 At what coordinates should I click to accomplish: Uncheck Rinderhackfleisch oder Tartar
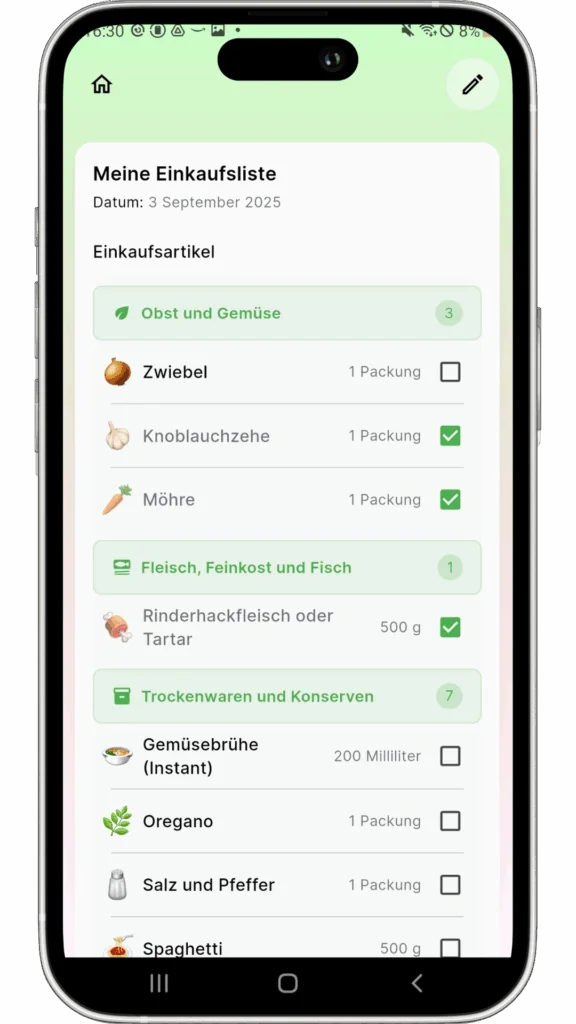[x=450, y=628]
